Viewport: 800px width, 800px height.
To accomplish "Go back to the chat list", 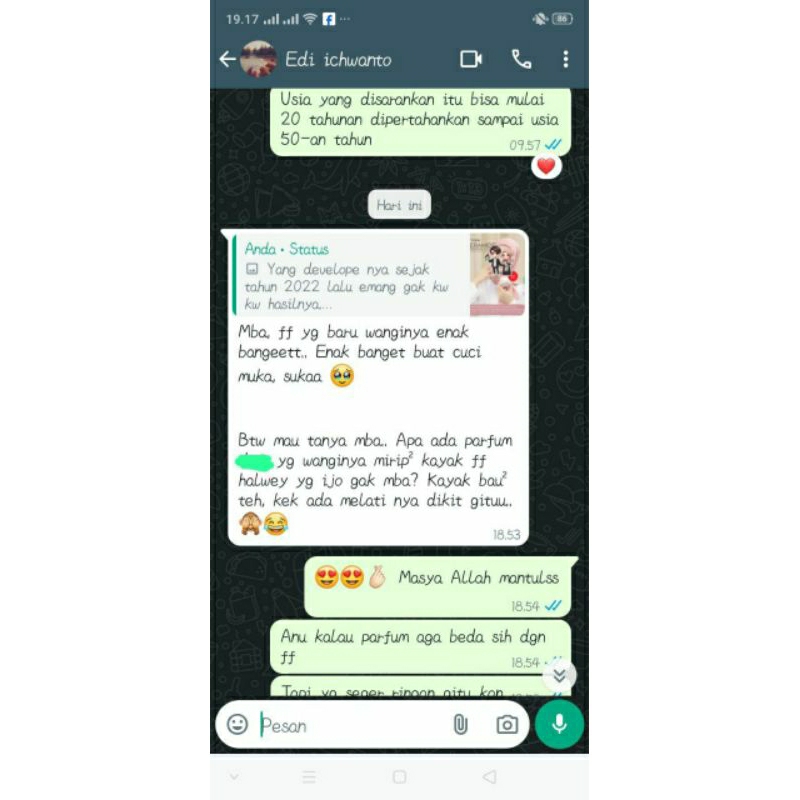I will (227, 59).
